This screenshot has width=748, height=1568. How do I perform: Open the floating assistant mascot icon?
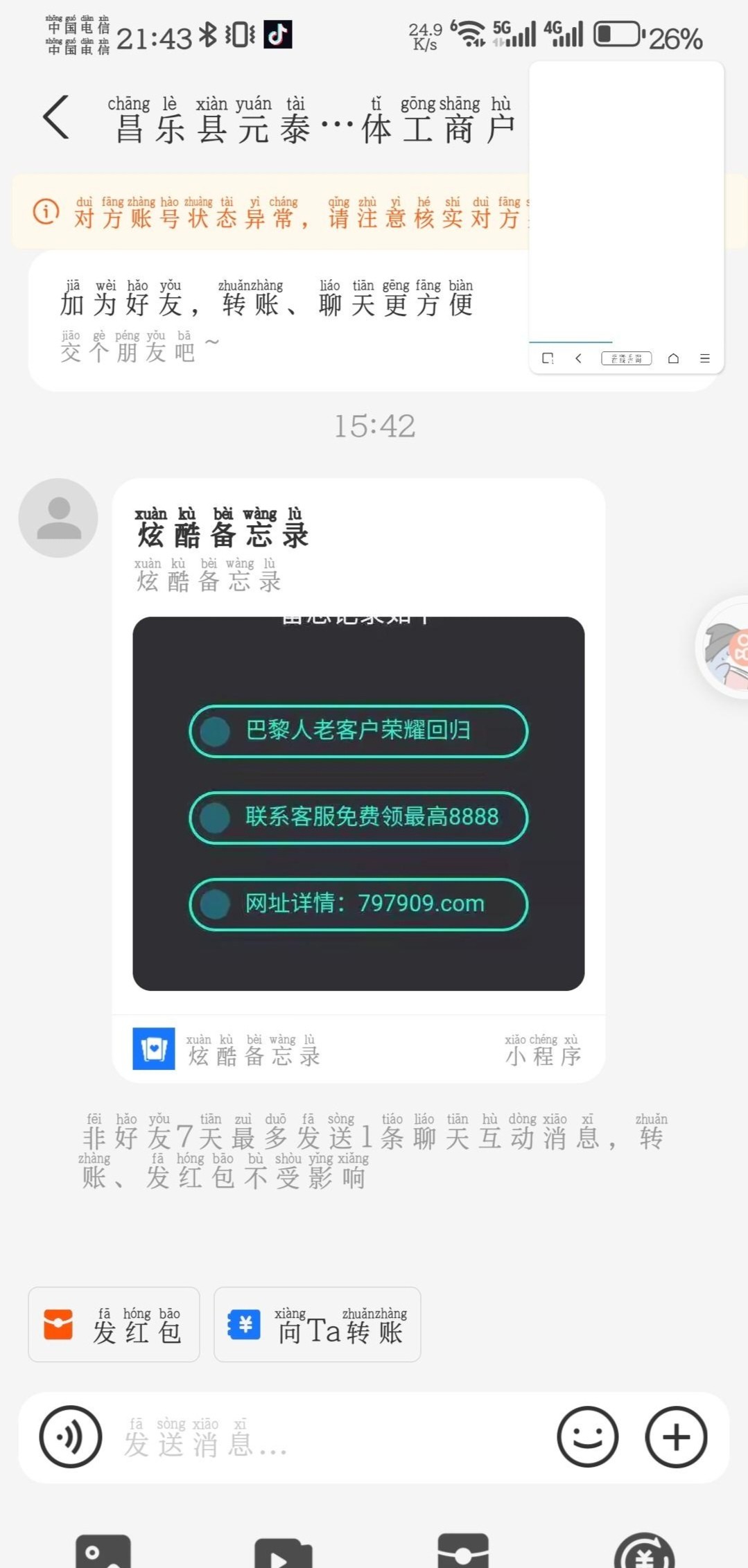[725, 647]
